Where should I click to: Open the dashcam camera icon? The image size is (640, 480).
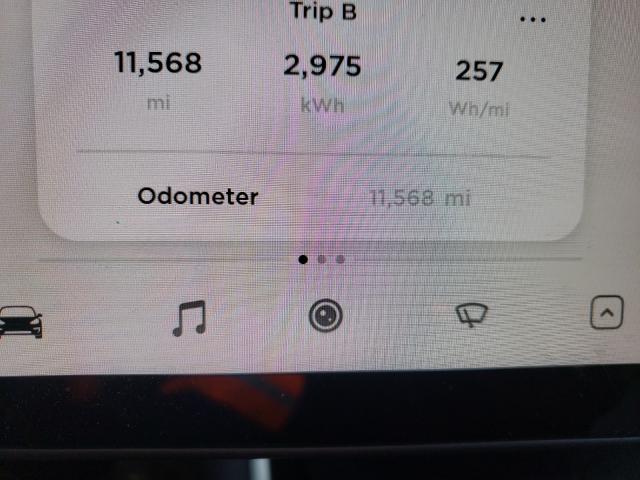point(325,317)
